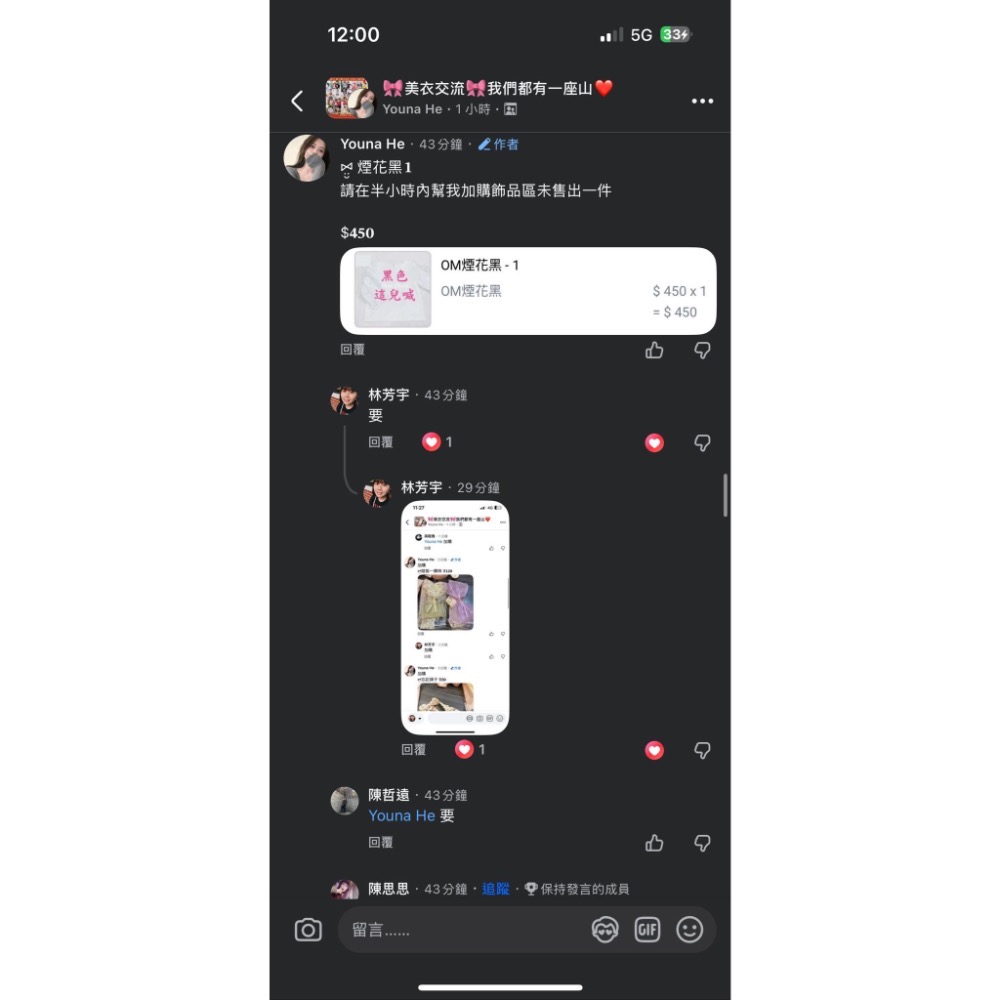Follow 陳思思 via the 追蹤 link
The image size is (1000, 1000).
point(495,889)
